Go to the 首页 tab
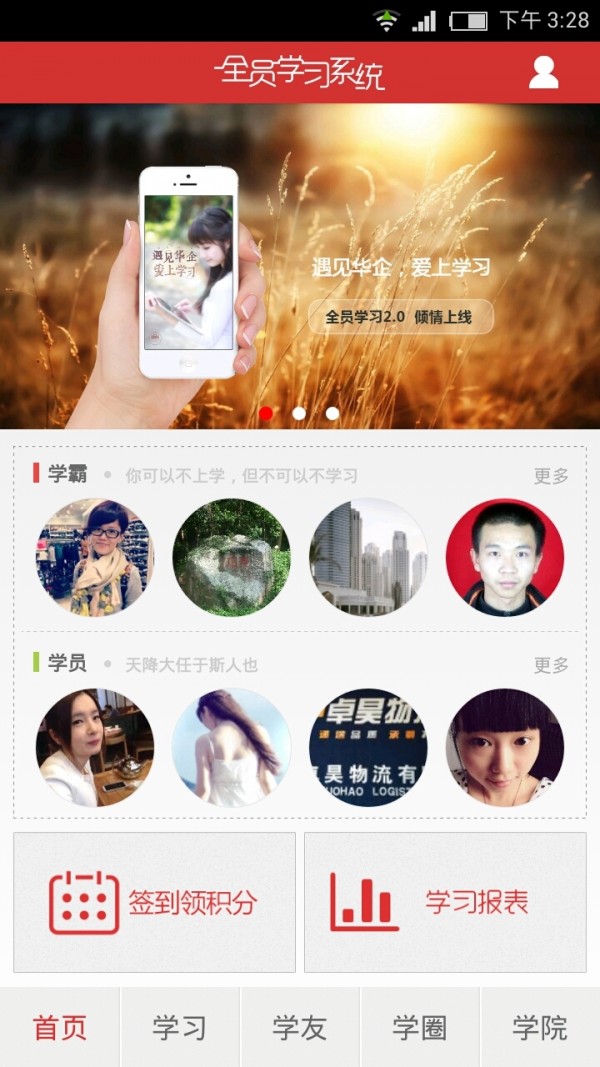This screenshot has height=1067, width=600. click(x=60, y=1027)
